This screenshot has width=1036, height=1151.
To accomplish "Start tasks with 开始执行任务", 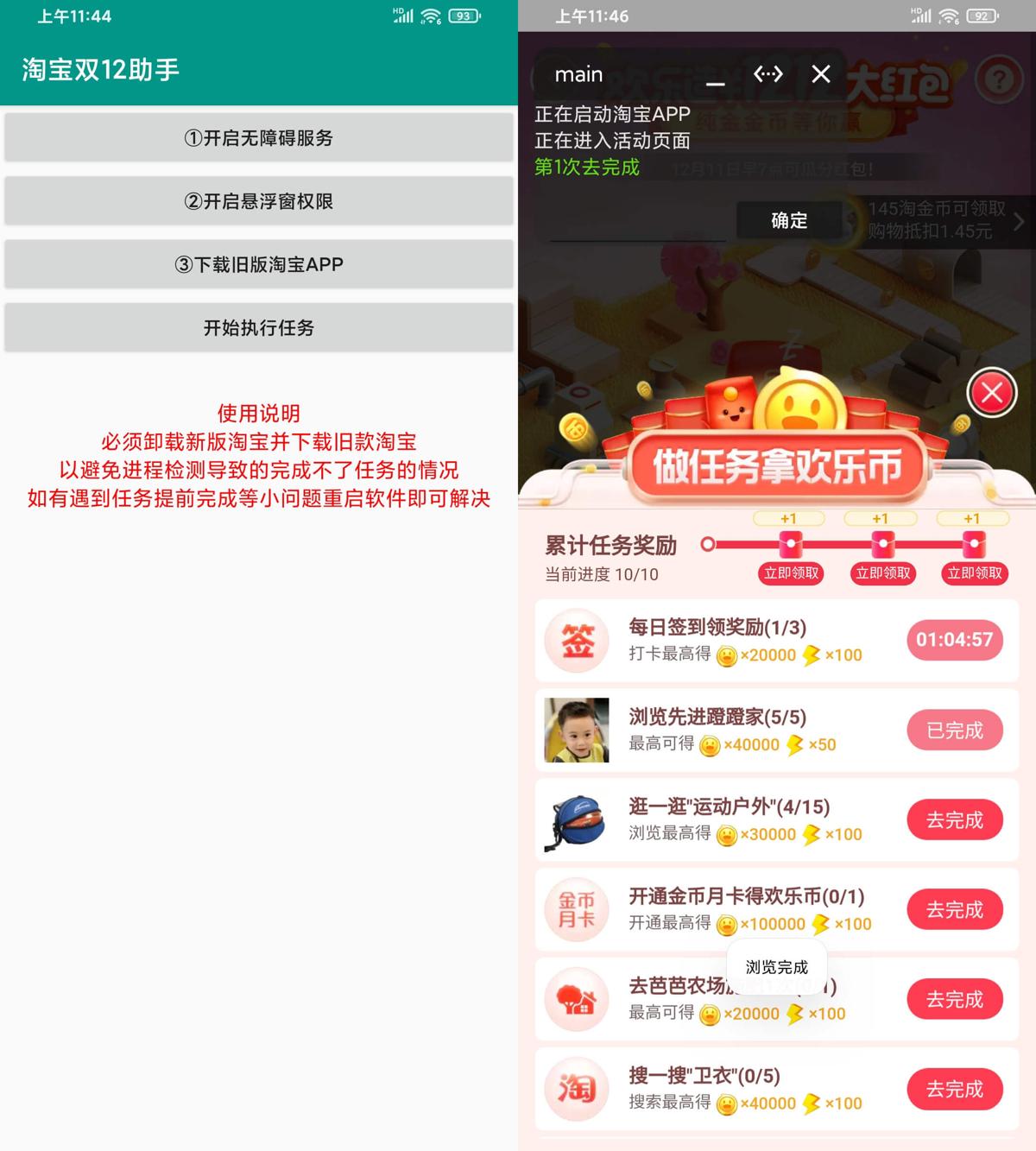I will [258, 327].
